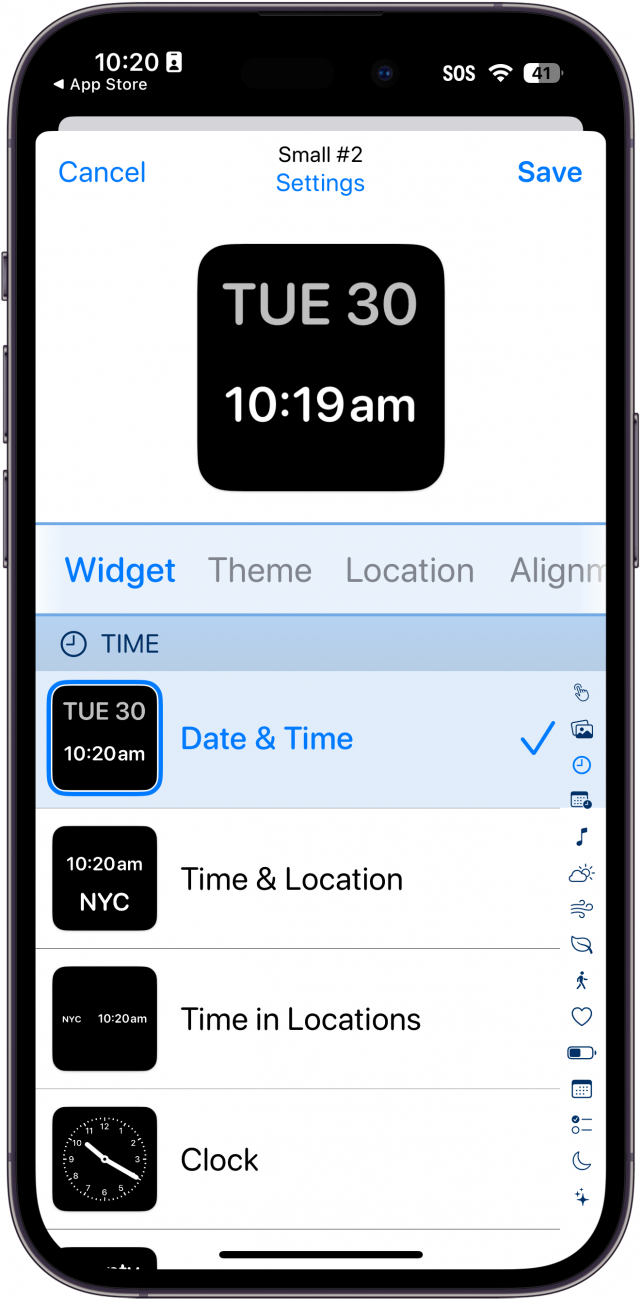Image resolution: width=642 pixels, height=1301 pixels.
Task: Choose the Time & Location widget
Action: [x=291, y=879]
